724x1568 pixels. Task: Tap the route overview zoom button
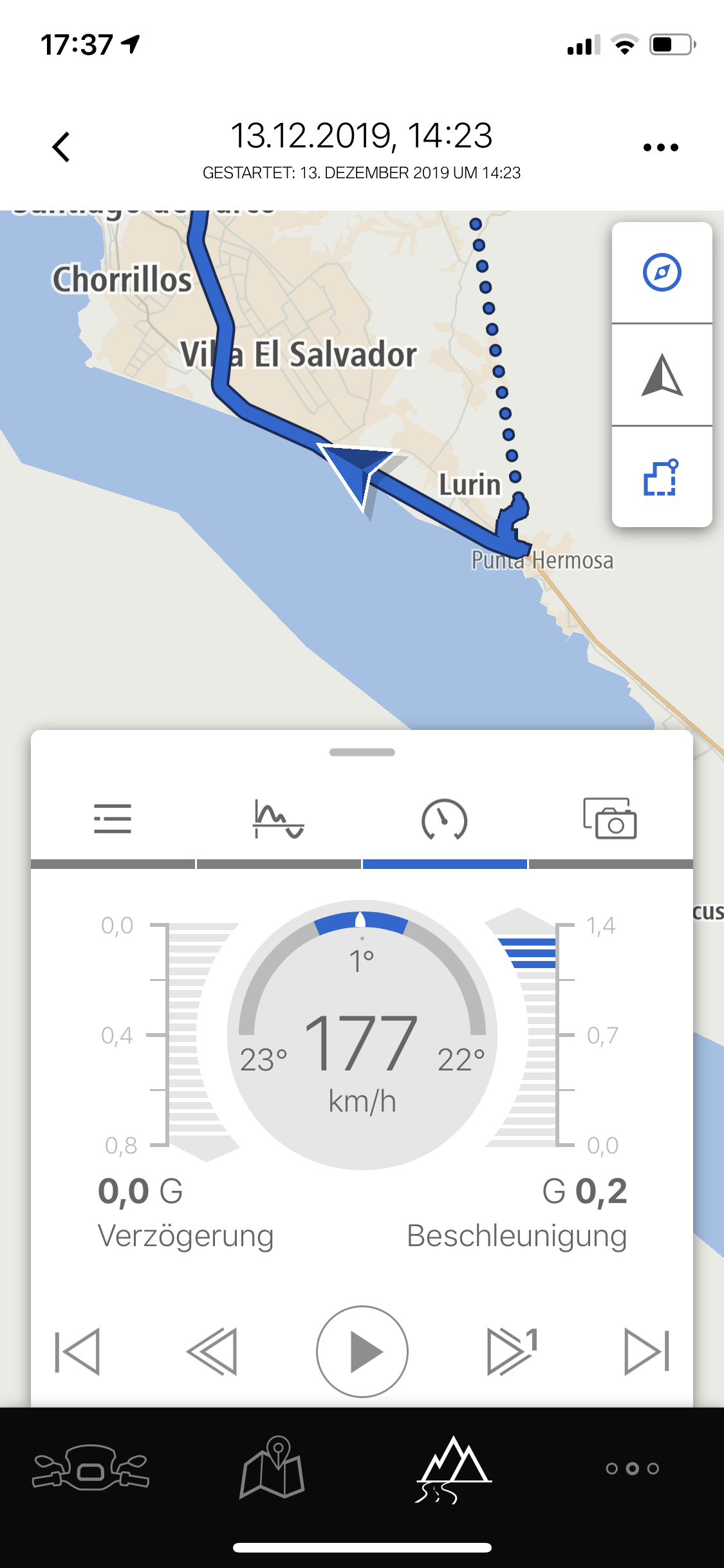coord(662,477)
